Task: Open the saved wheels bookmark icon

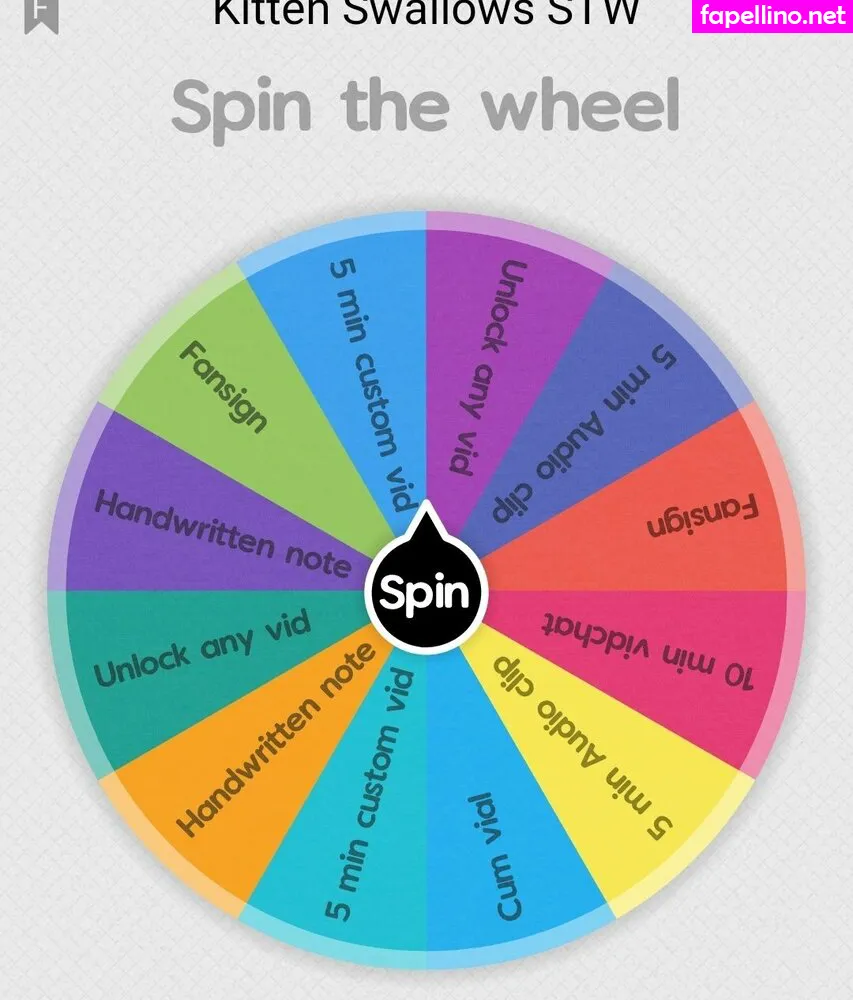Action: [x=41, y=13]
